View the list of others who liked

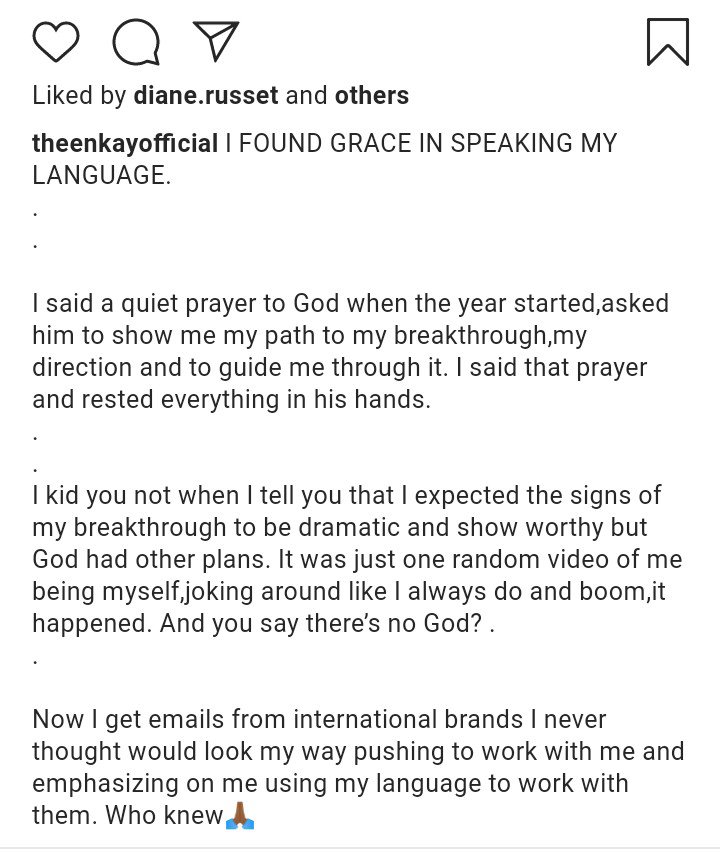(x=371, y=96)
